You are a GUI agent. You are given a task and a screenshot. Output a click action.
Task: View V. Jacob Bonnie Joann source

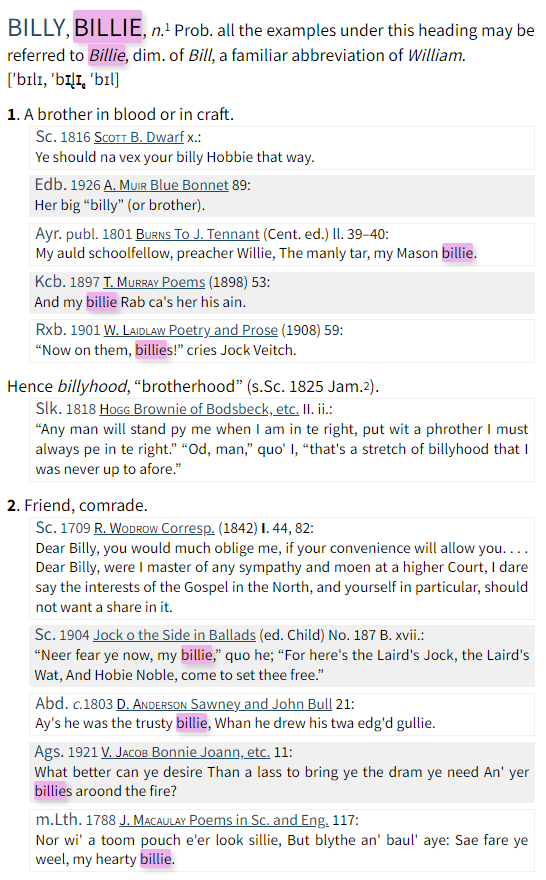tap(185, 752)
